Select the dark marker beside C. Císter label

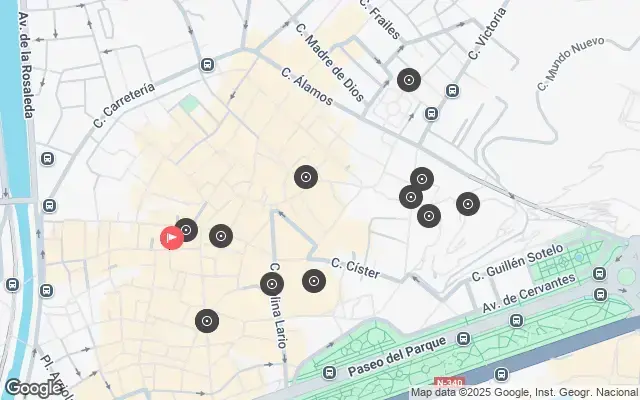[x=314, y=282]
